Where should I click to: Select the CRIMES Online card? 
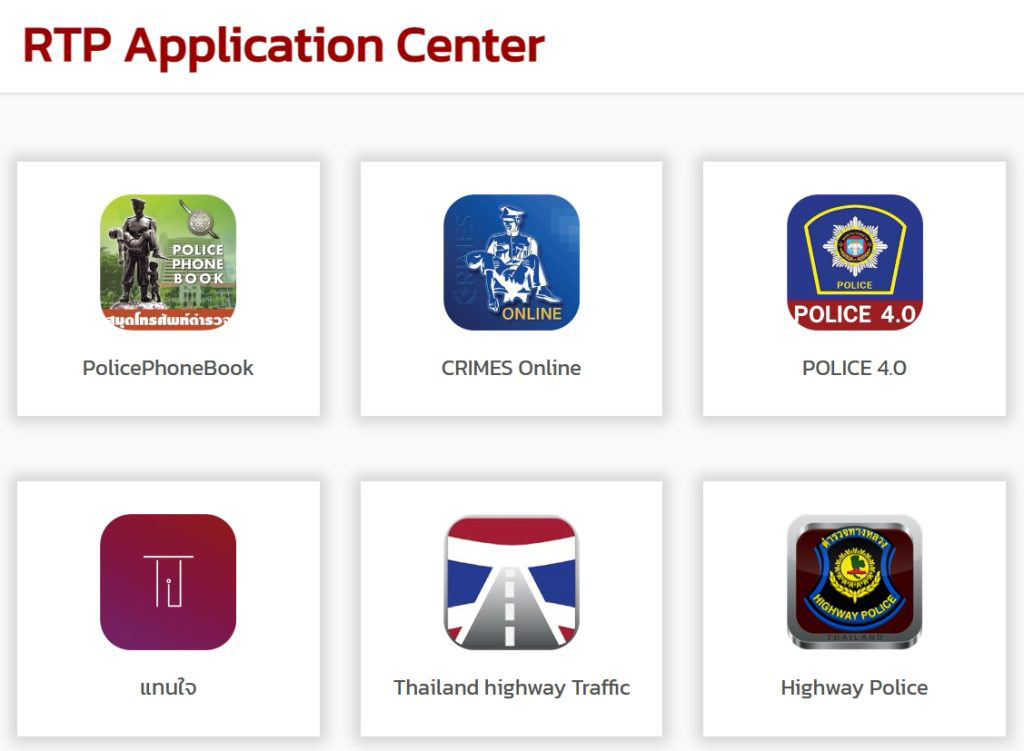pyautogui.click(x=511, y=288)
